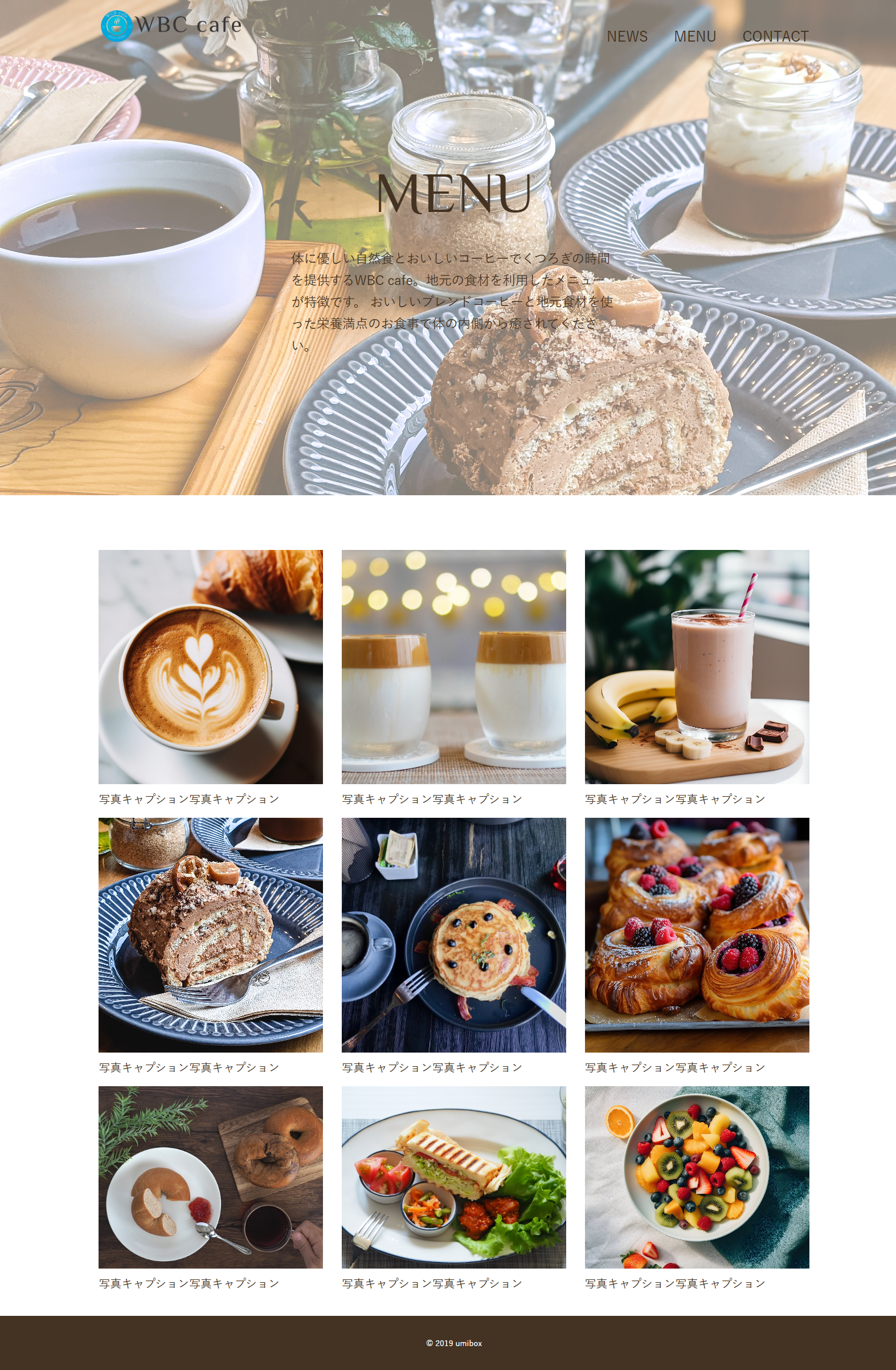View the banana chocolate smoothie photo
The image size is (896, 1370).
[697, 667]
